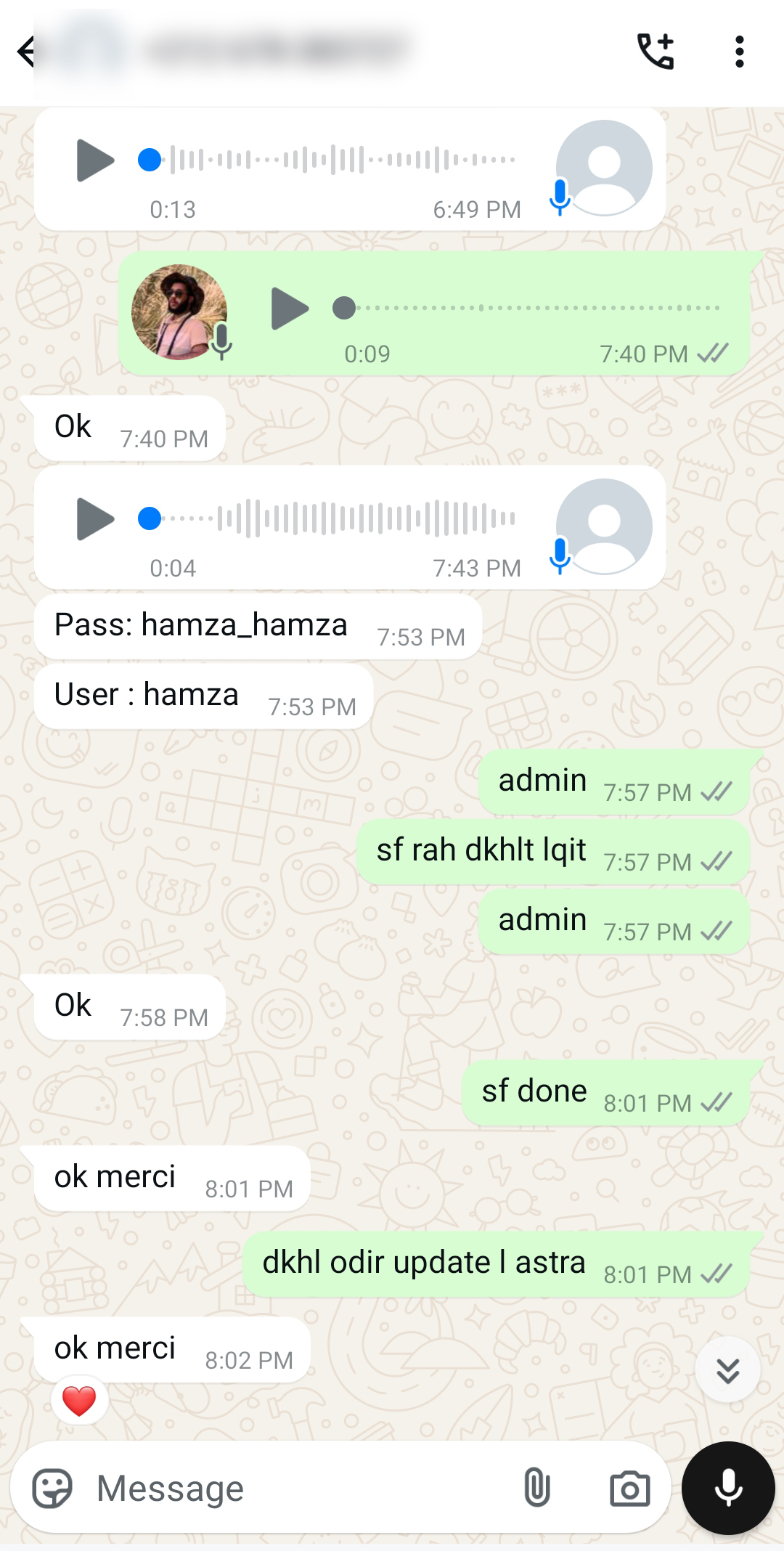784x1551 pixels.
Task: Play the 0:04 voice message from 7:43 PM
Action: tap(95, 519)
